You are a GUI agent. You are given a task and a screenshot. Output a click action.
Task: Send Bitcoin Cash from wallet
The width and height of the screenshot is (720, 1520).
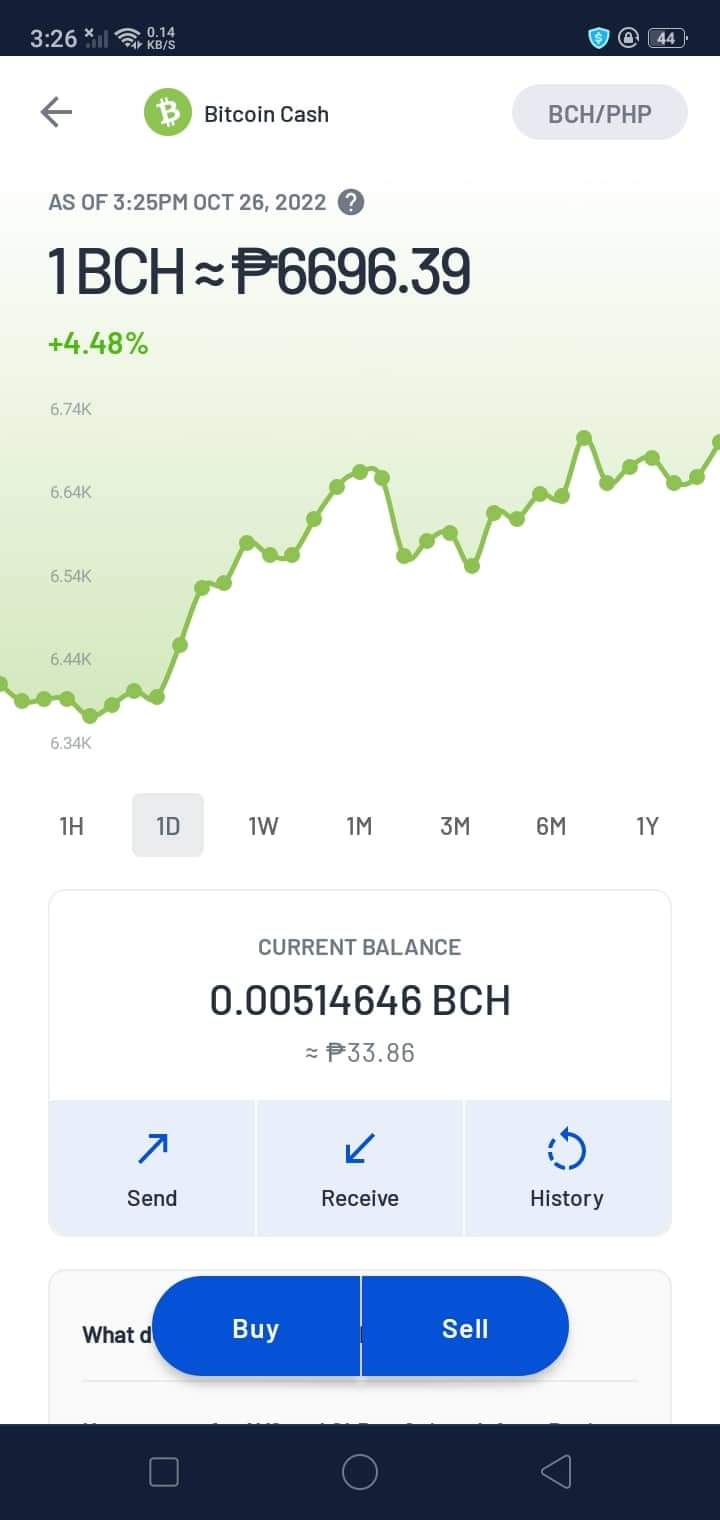[152, 1168]
